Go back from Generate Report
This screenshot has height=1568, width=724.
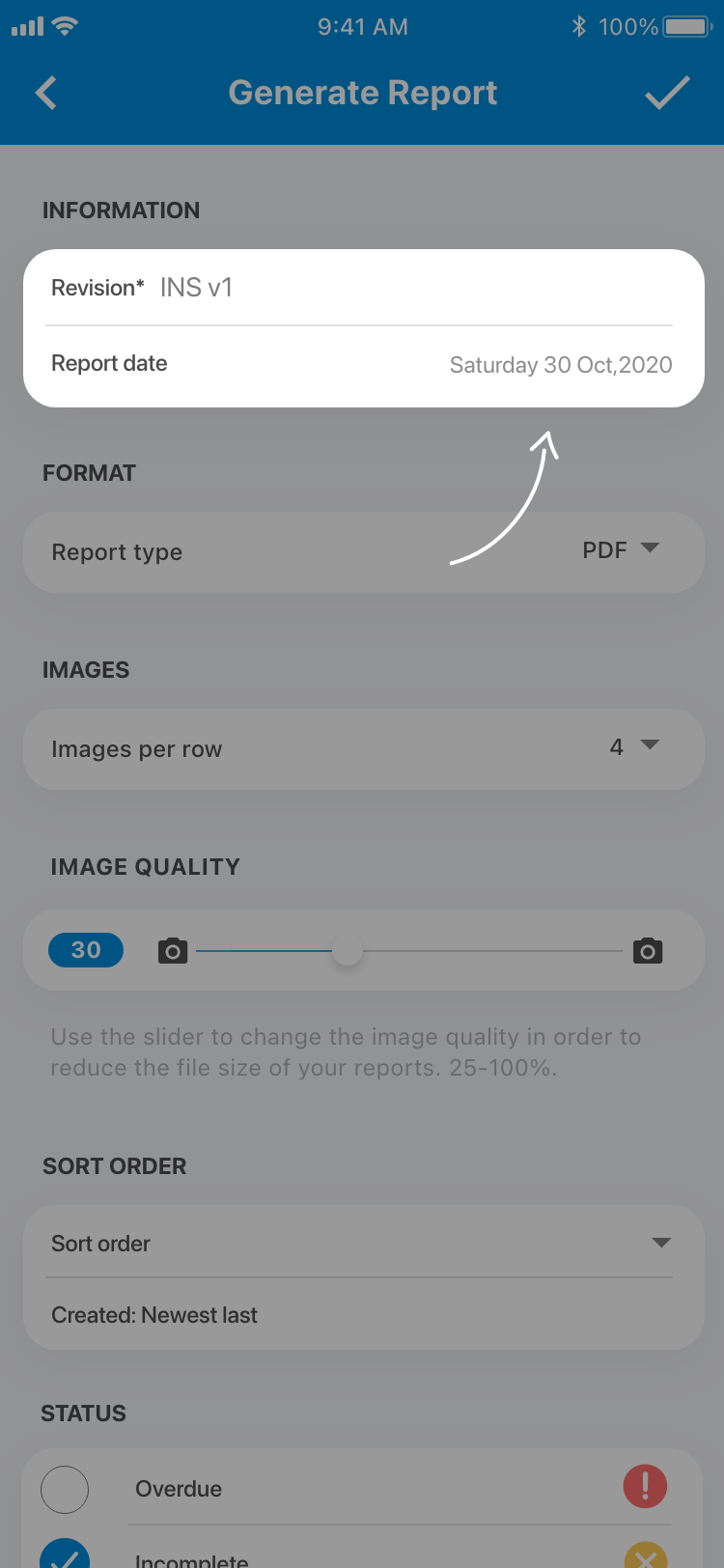46,94
